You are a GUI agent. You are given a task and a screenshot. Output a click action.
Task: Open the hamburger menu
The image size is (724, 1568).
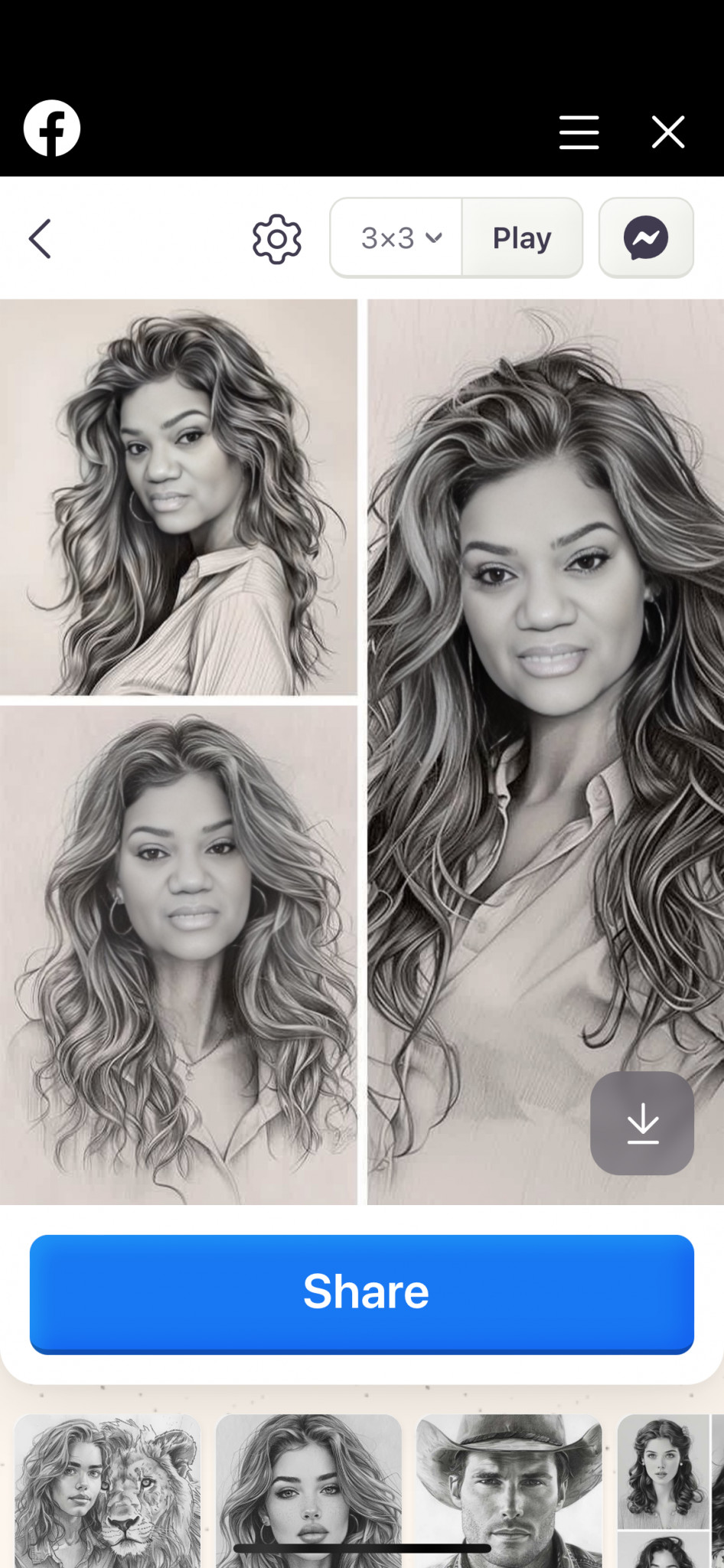coord(579,132)
